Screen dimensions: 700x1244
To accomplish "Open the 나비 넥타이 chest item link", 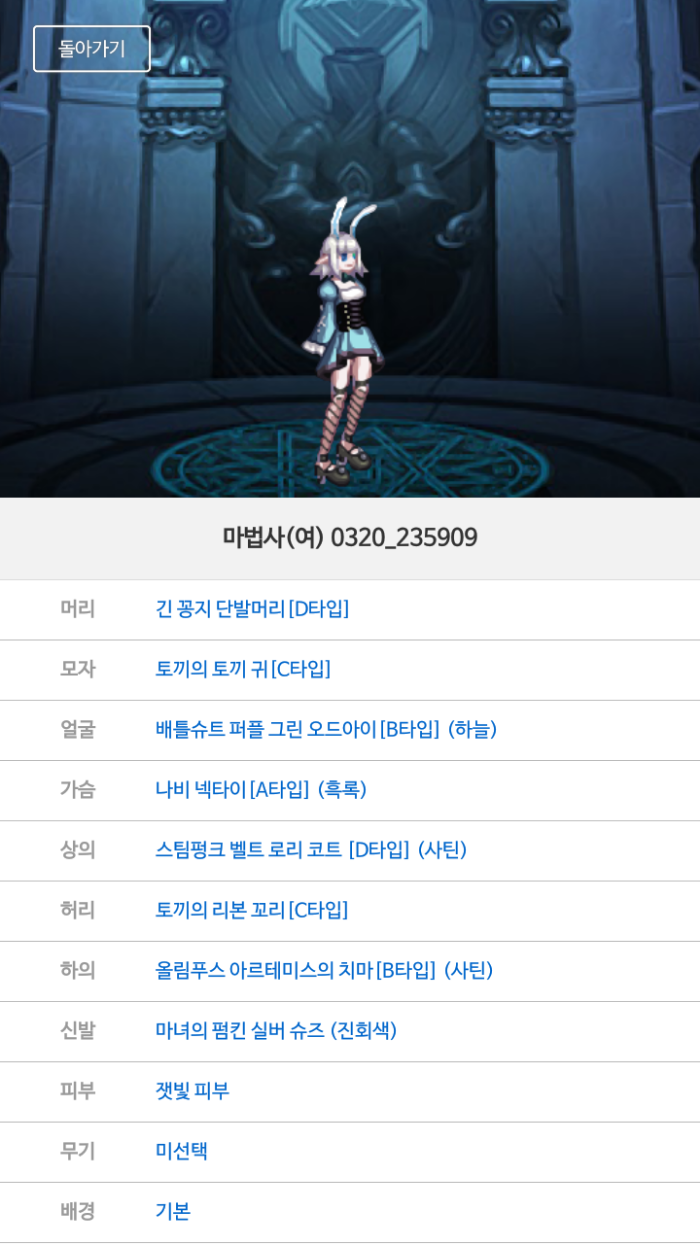I will (x=261, y=789).
